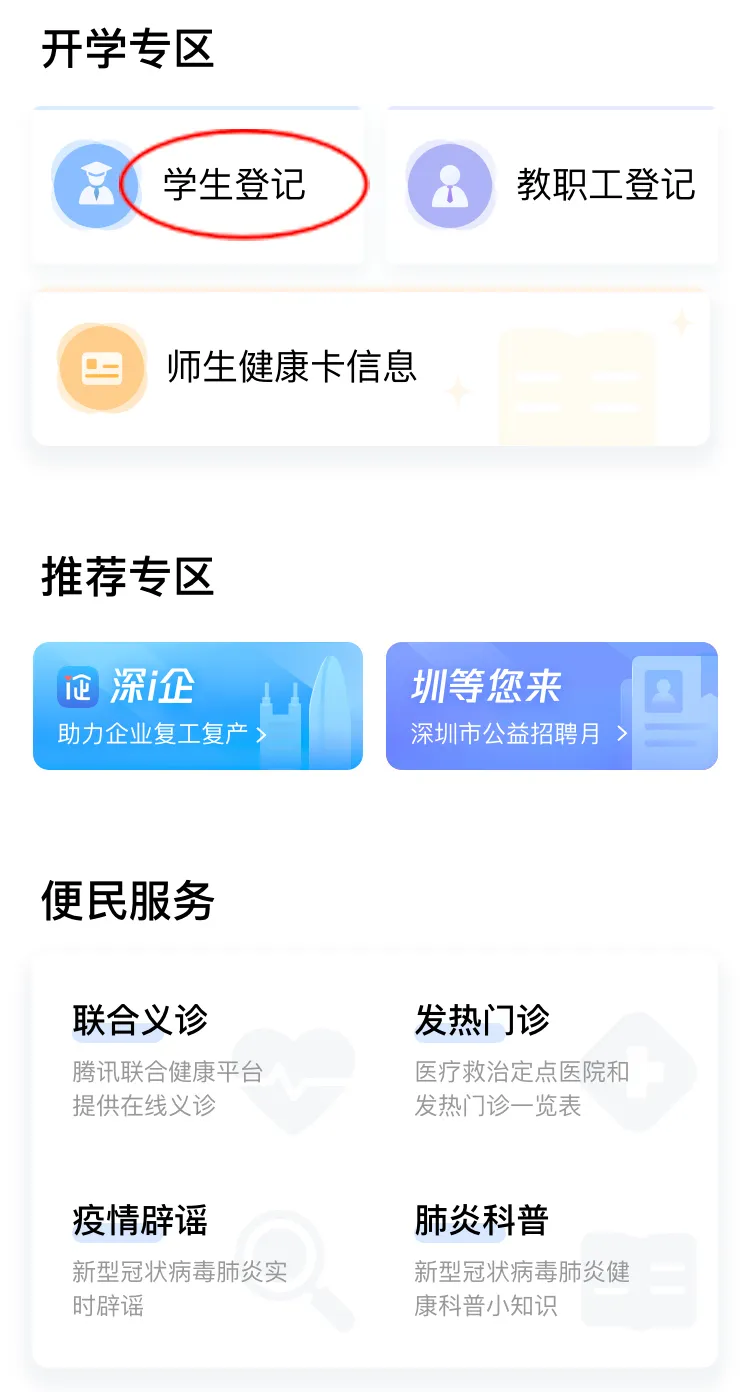This screenshot has width=750, height=1392.
Task: Open 教职工登记 staff registration
Action: coord(552,186)
